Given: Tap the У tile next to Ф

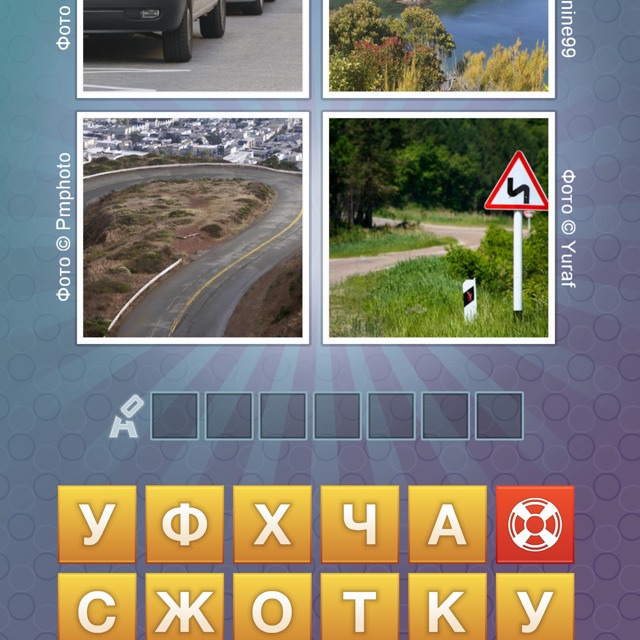Looking at the screenshot, I should point(97,525).
